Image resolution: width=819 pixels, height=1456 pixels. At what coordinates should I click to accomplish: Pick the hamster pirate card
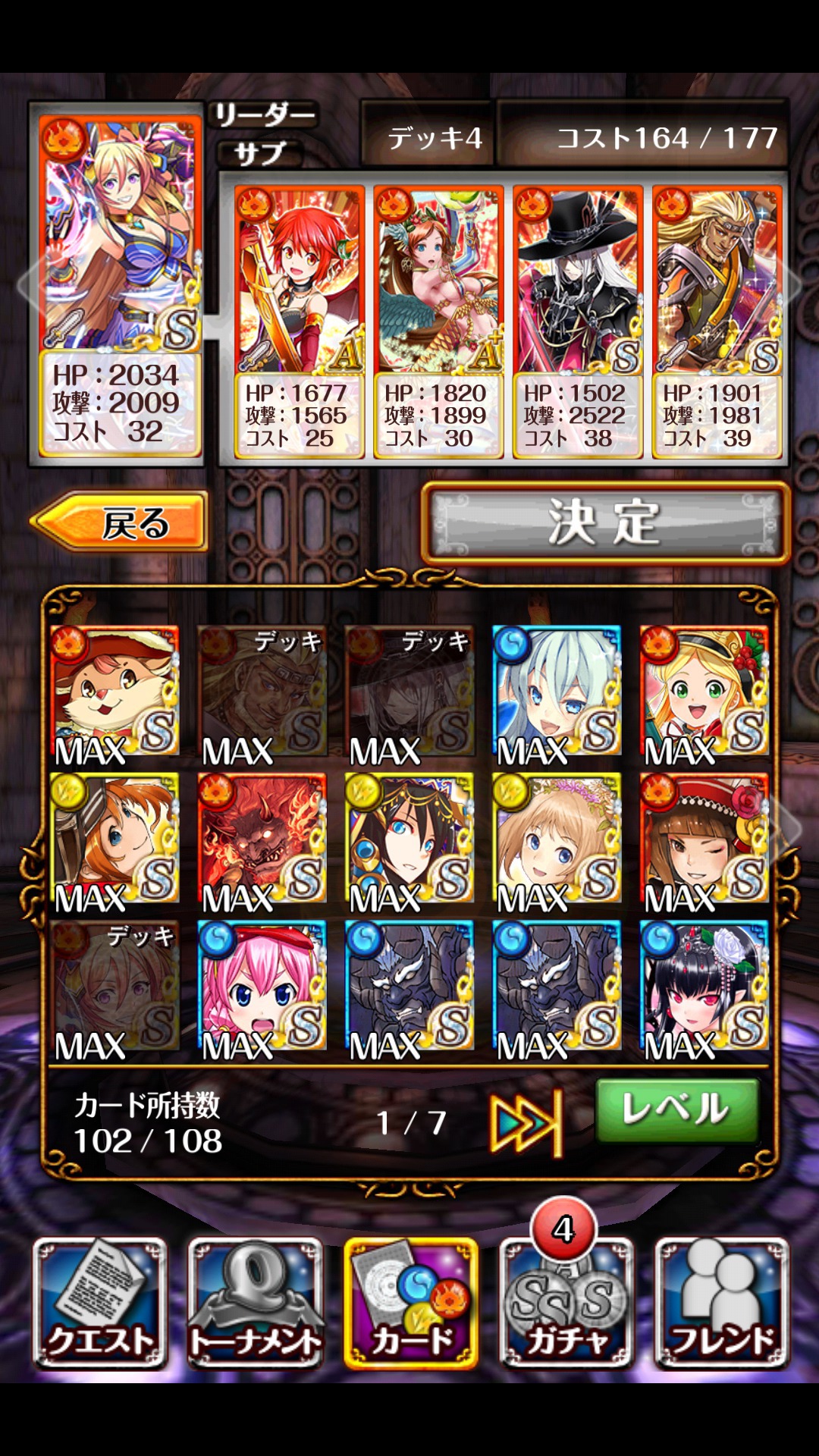coord(114,692)
